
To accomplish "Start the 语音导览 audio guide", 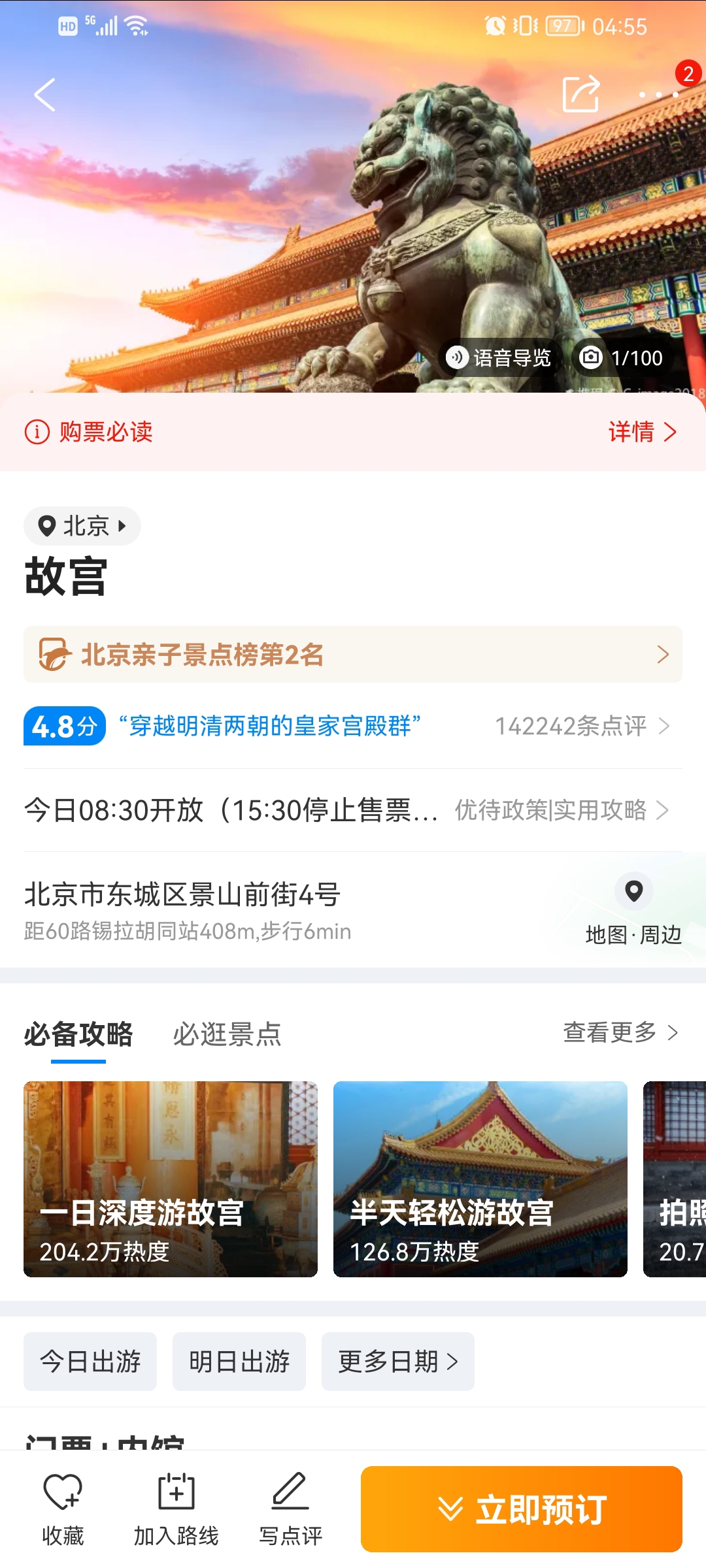I will [499, 358].
